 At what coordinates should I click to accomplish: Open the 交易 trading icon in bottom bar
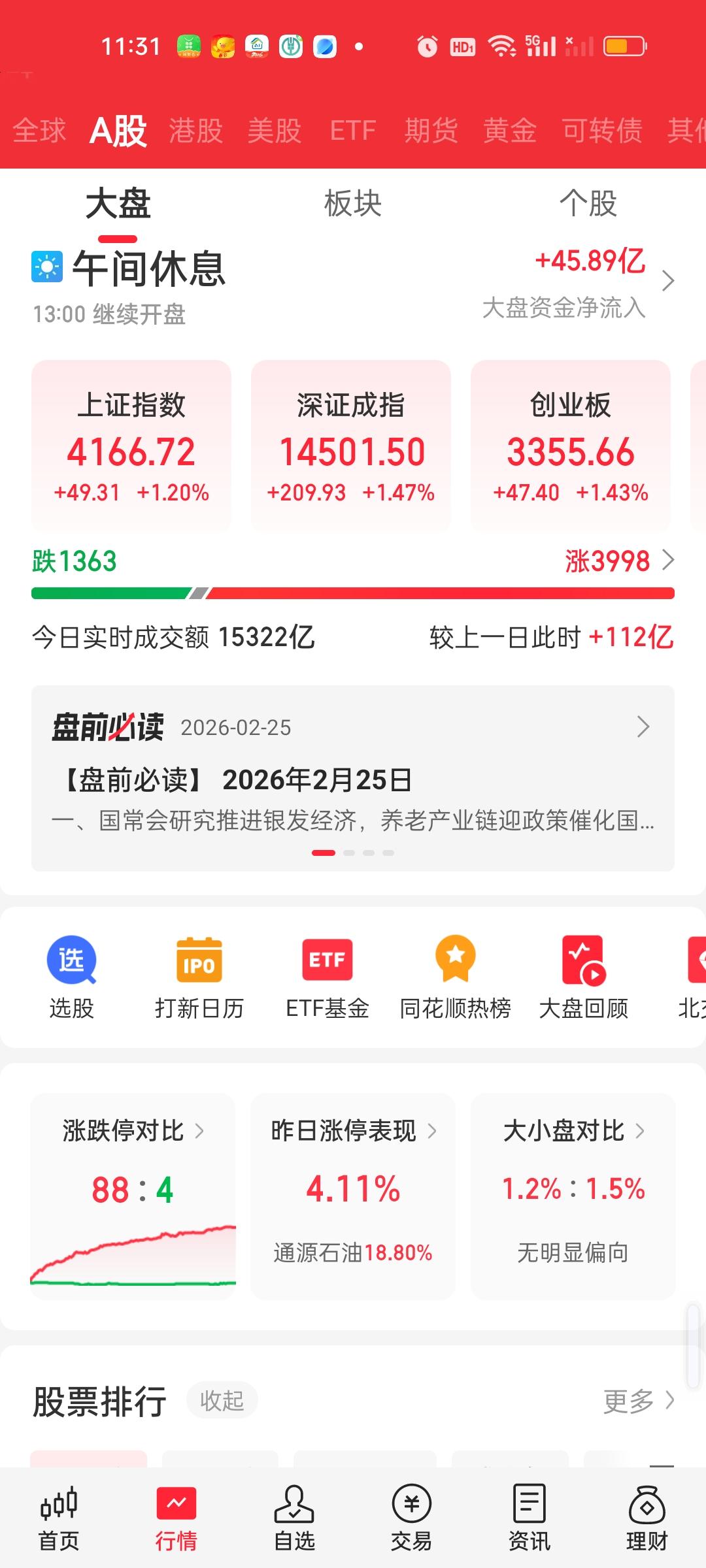tap(412, 1516)
